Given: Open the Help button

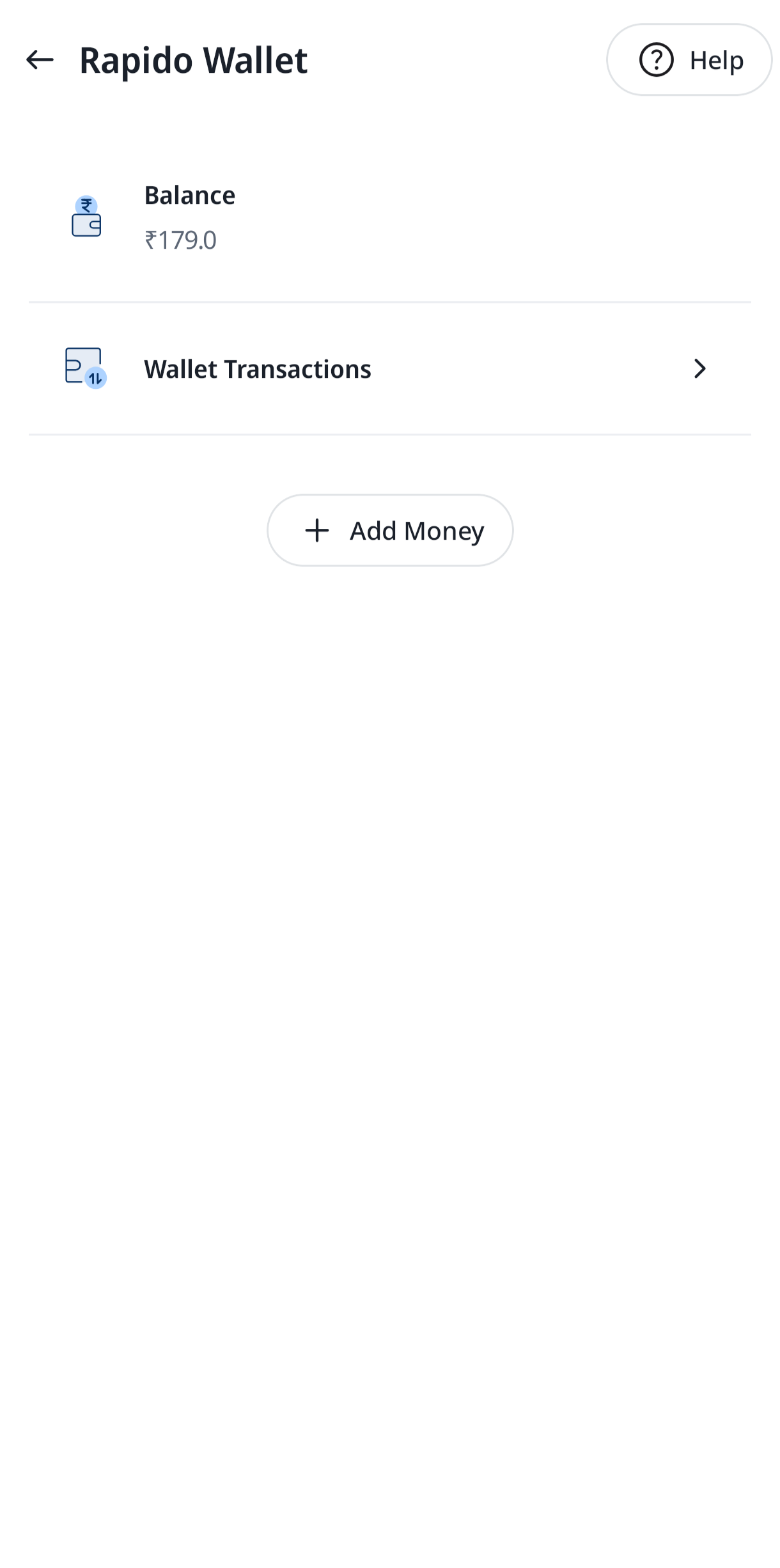Looking at the screenshot, I should (689, 60).
